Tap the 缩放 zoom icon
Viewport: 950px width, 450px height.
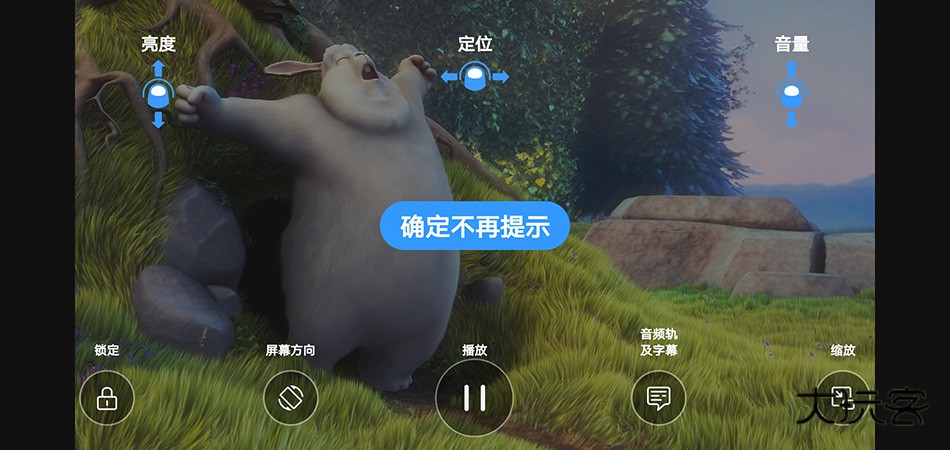[842, 398]
